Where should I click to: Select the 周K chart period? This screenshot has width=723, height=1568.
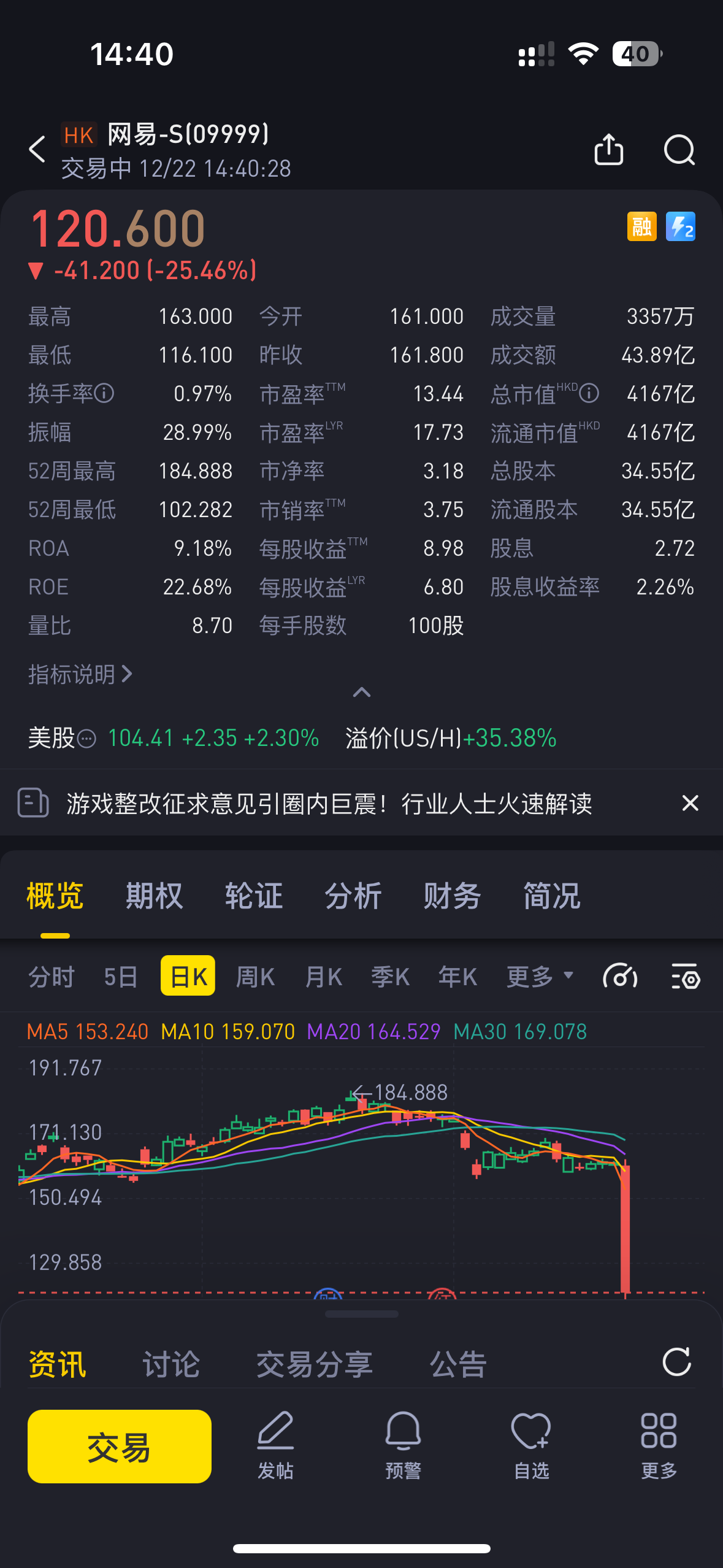(x=256, y=976)
